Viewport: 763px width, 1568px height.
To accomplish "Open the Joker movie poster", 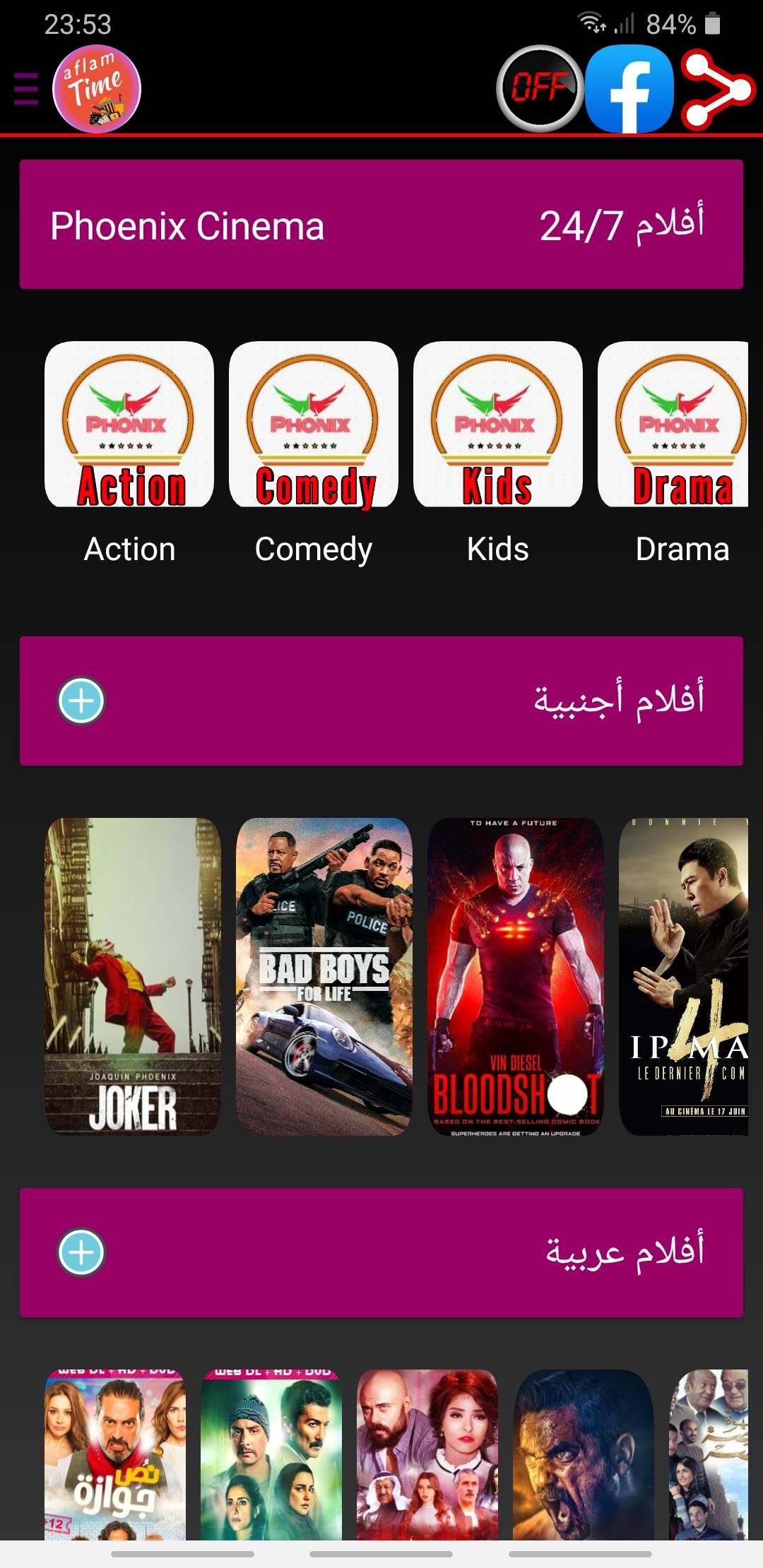I will (x=133, y=976).
